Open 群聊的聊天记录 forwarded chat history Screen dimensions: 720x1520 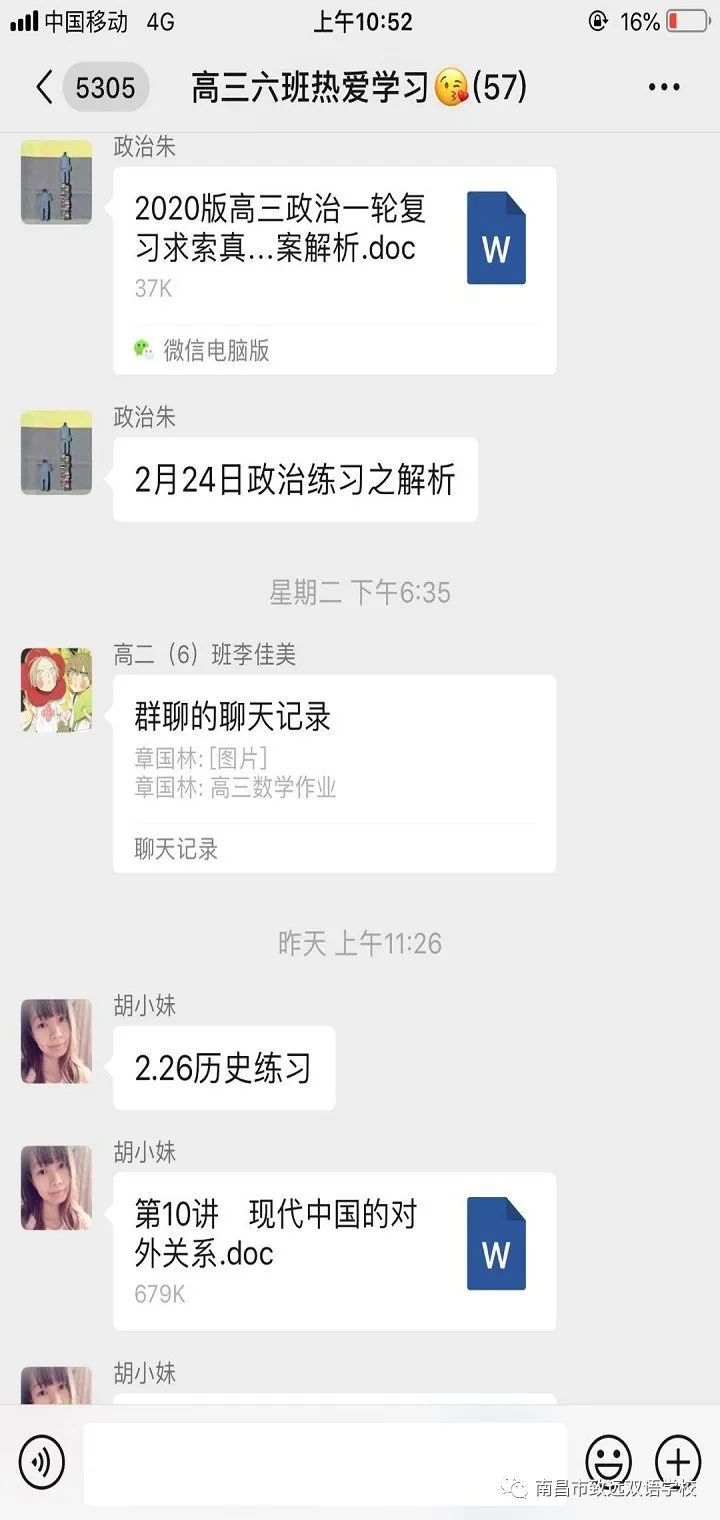click(x=334, y=773)
